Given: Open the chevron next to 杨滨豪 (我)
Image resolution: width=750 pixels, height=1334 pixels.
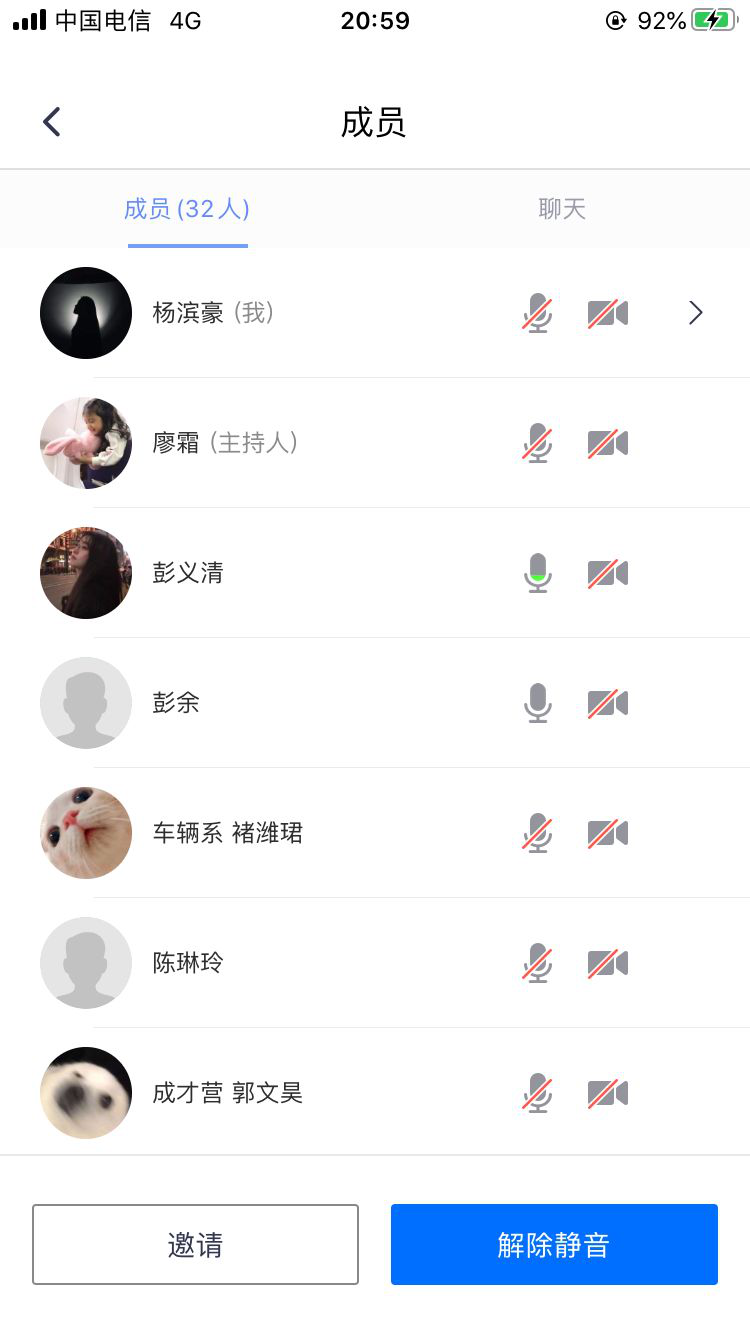Looking at the screenshot, I should [696, 313].
